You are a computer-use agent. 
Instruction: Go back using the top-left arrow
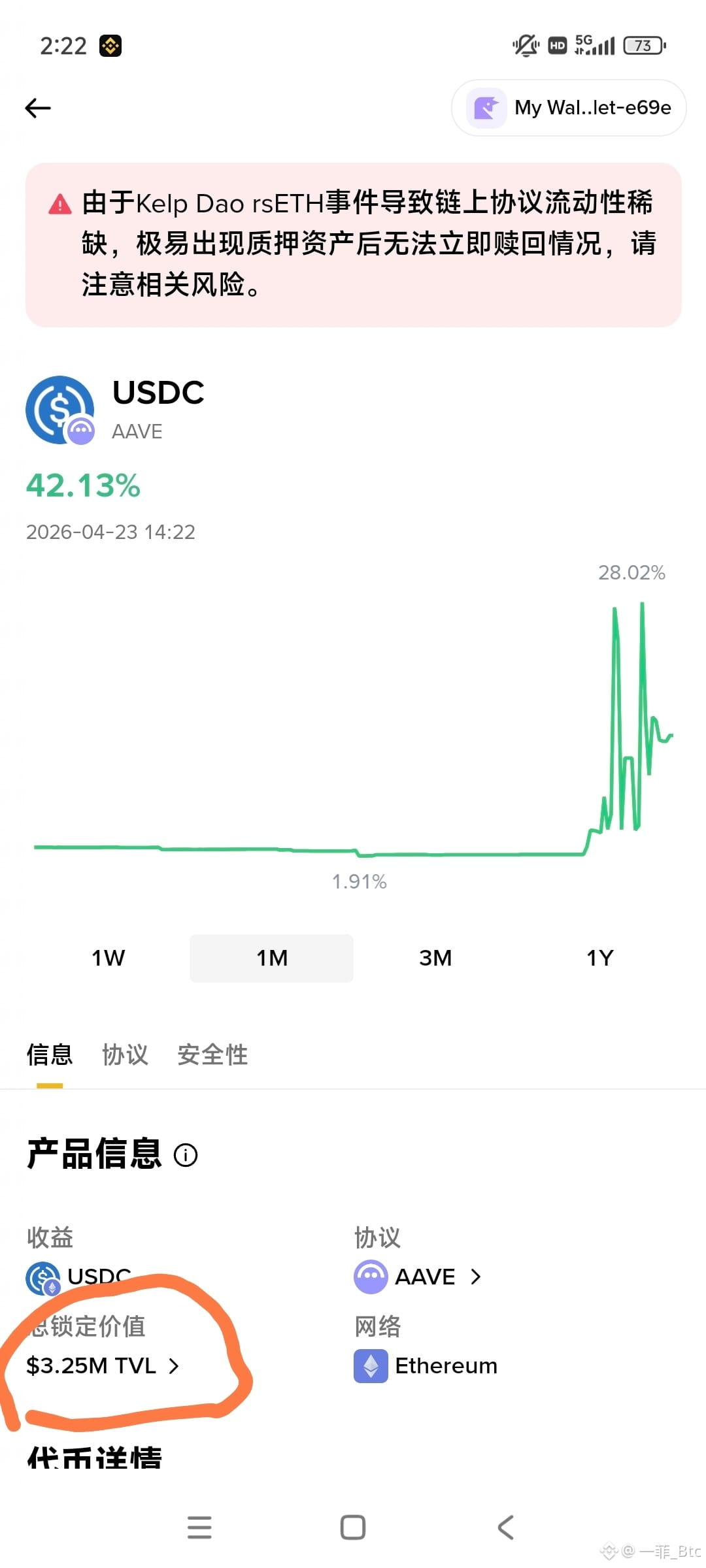[38, 108]
